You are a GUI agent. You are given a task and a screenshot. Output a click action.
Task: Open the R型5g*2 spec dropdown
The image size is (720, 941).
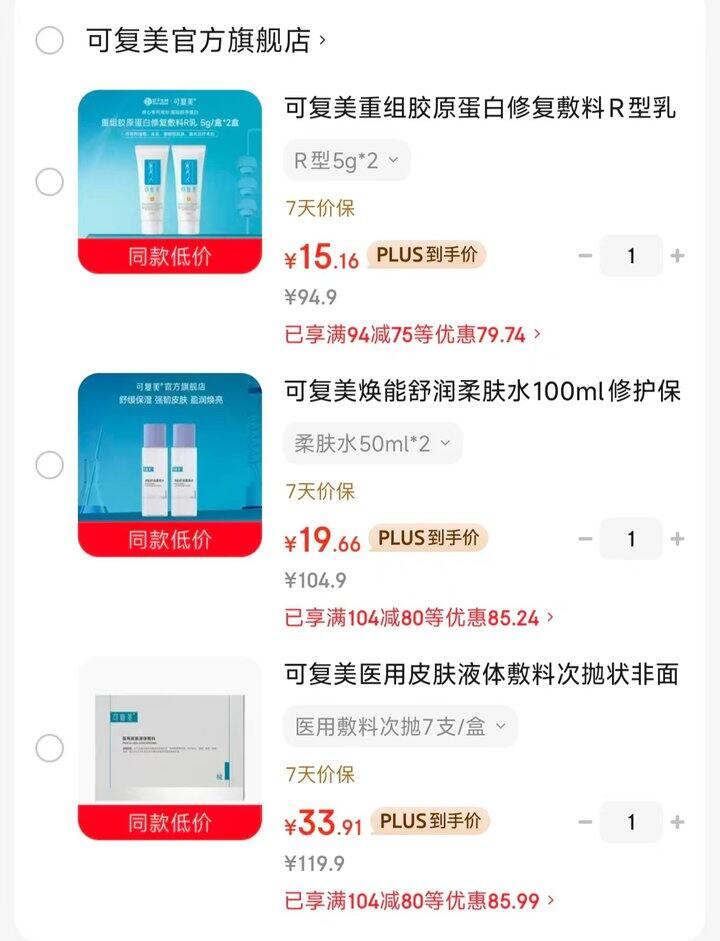point(346,160)
